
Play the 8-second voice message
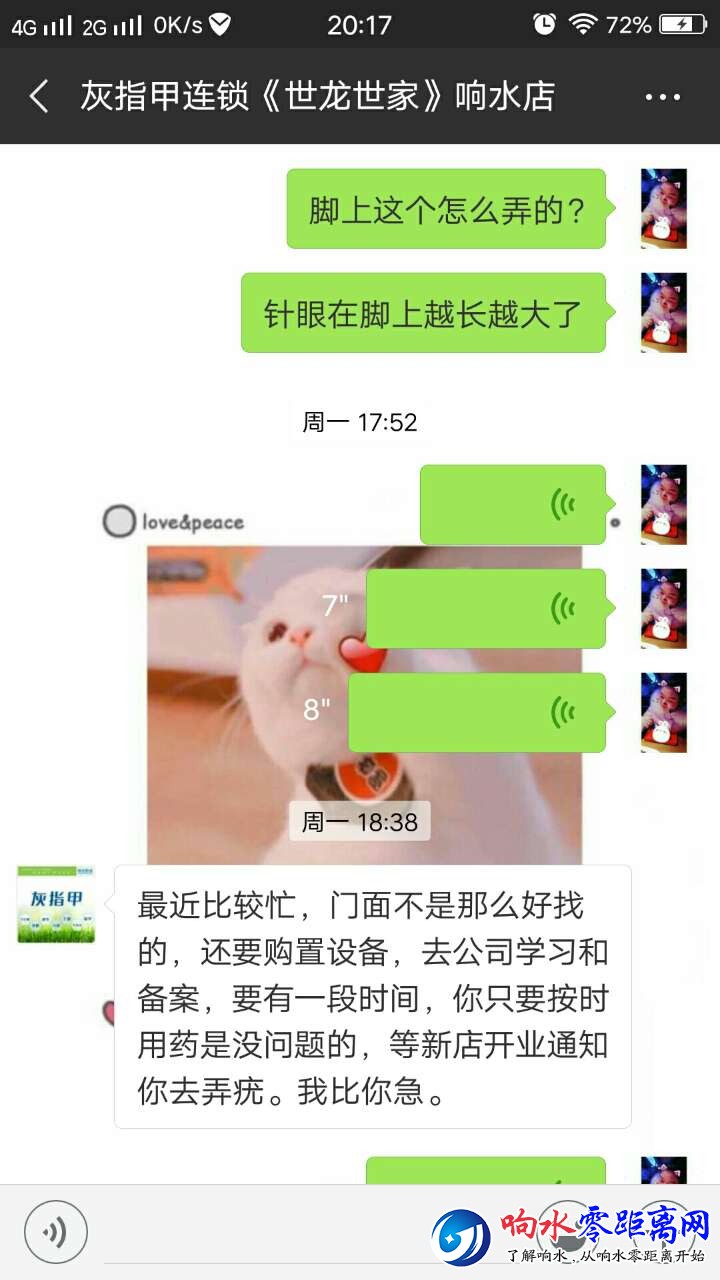pyautogui.click(x=477, y=712)
